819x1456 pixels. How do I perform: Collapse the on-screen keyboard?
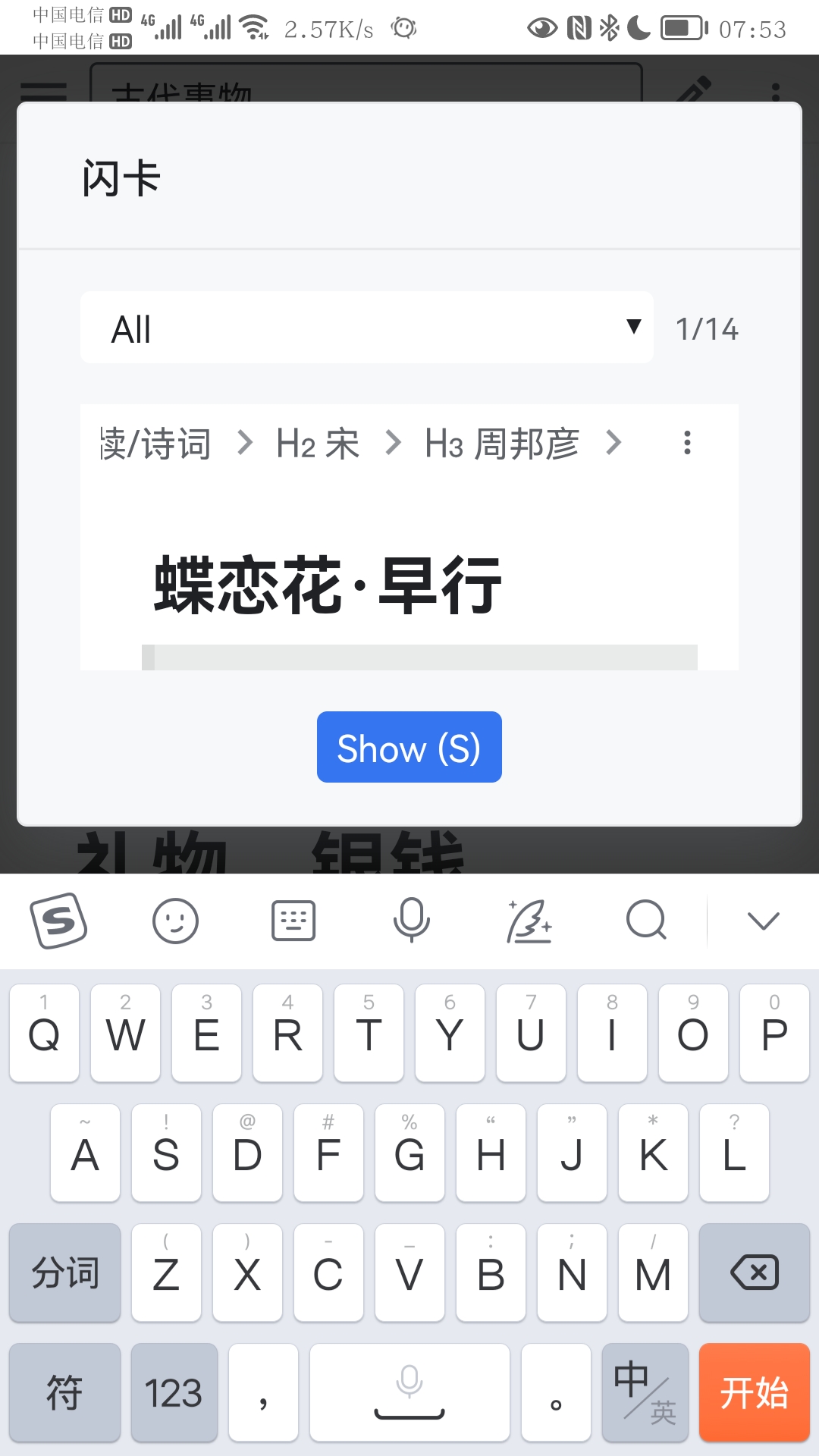pyautogui.click(x=763, y=921)
